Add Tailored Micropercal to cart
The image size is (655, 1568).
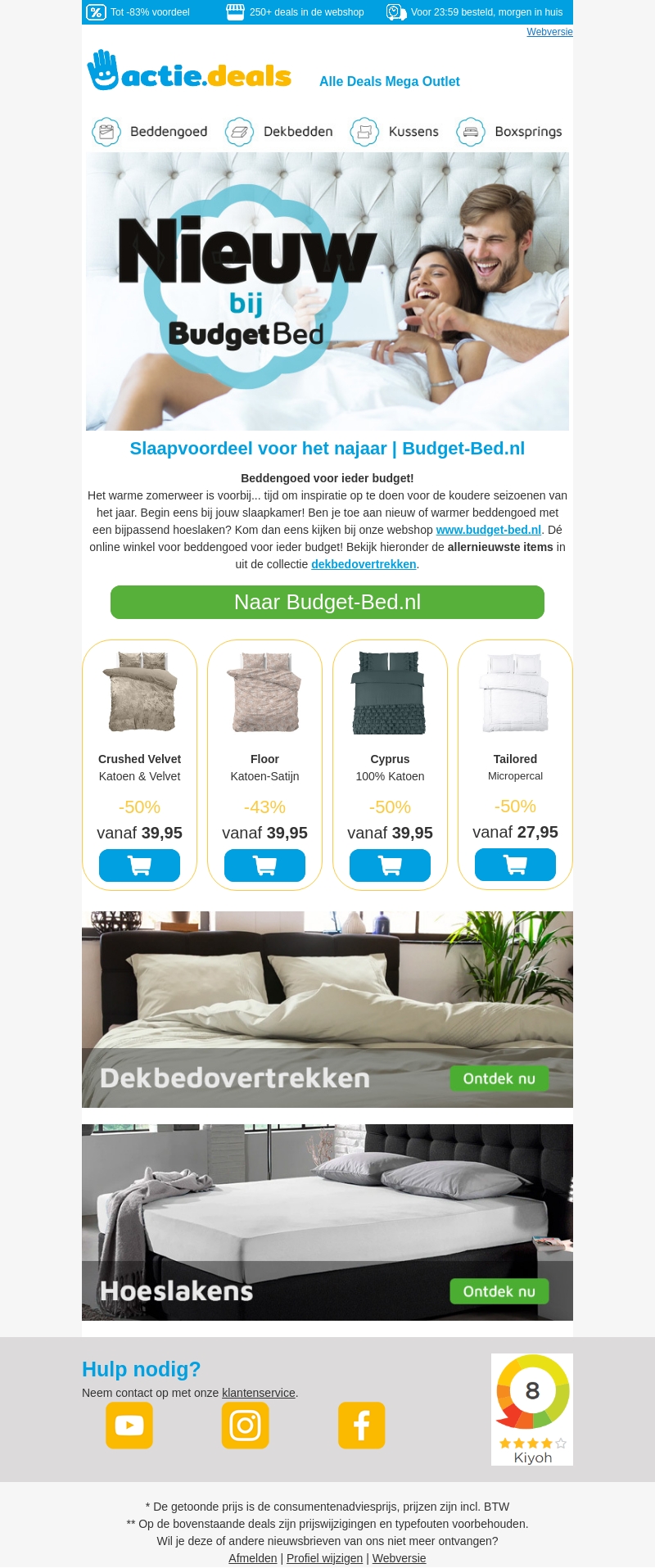[515, 865]
